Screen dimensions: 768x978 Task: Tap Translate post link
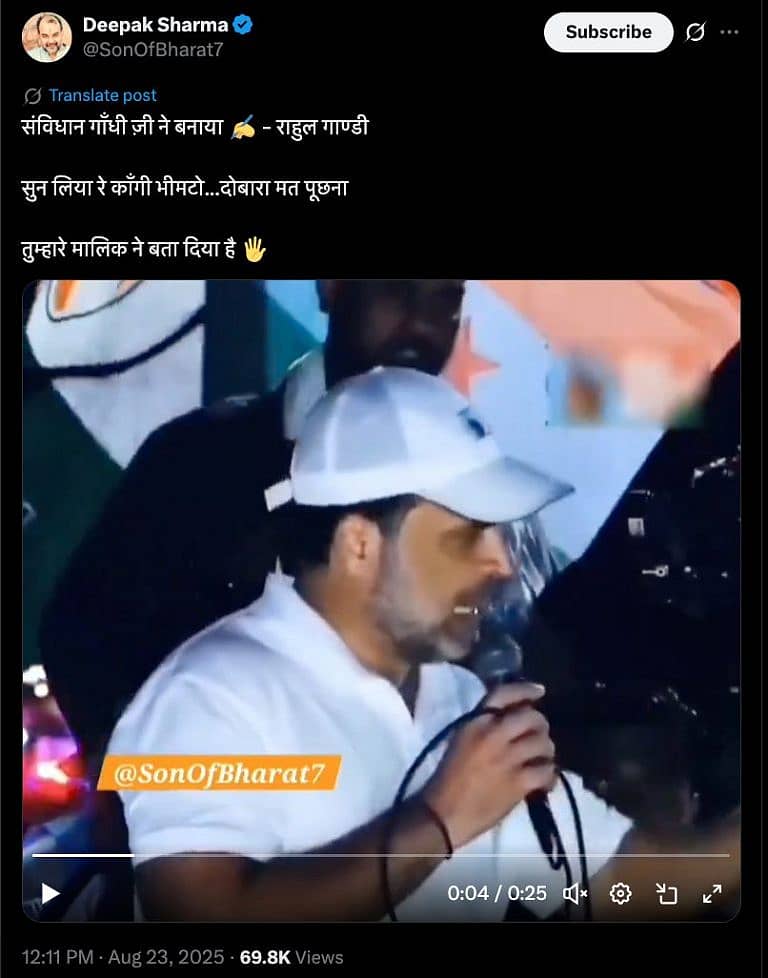click(102, 95)
